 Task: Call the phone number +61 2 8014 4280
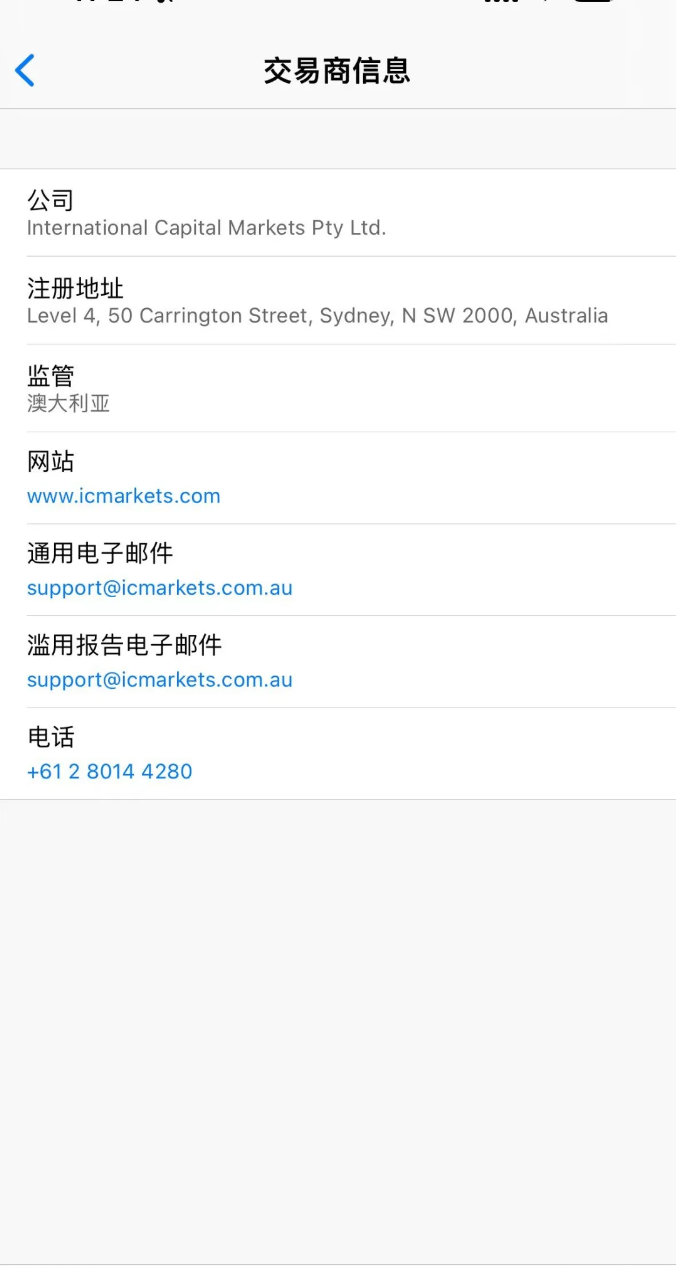coord(110,772)
